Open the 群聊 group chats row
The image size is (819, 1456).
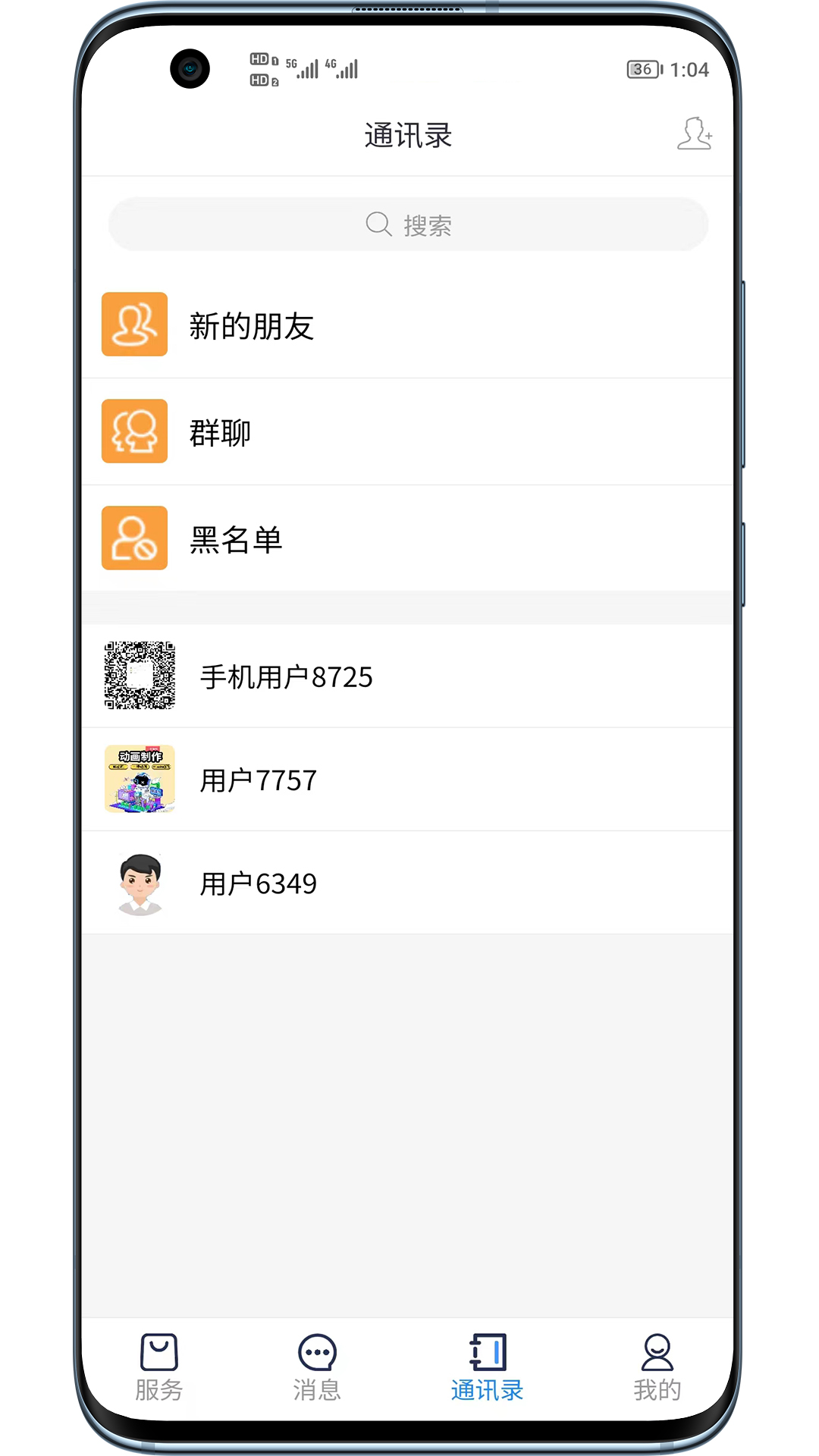point(408,432)
